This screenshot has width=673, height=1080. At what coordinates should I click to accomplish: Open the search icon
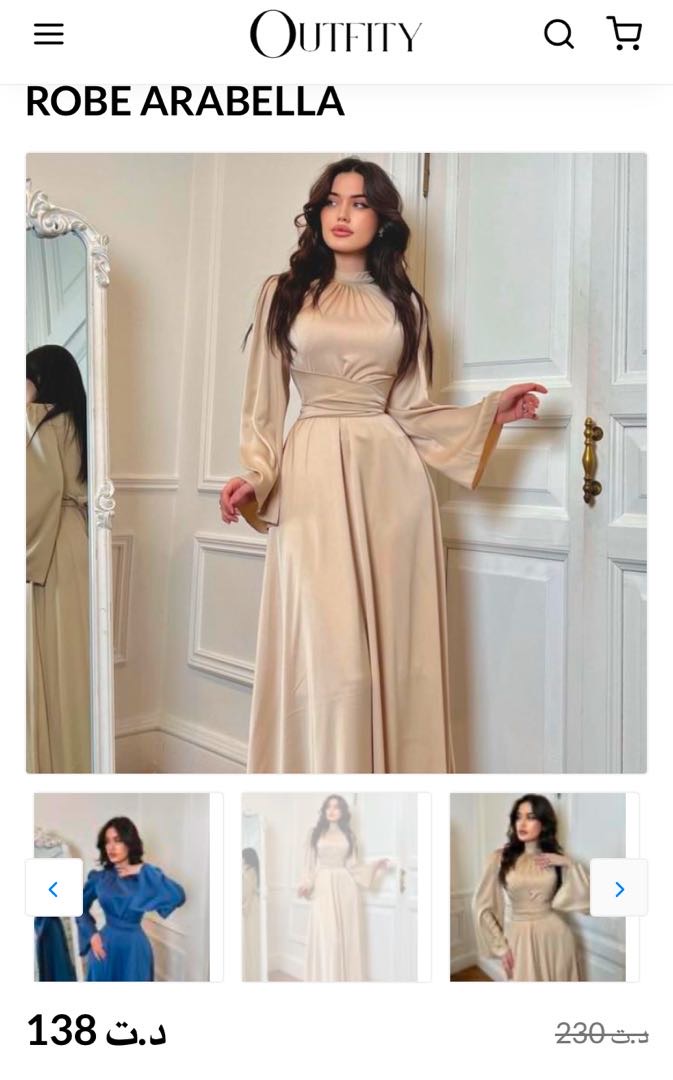click(x=559, y=34)
